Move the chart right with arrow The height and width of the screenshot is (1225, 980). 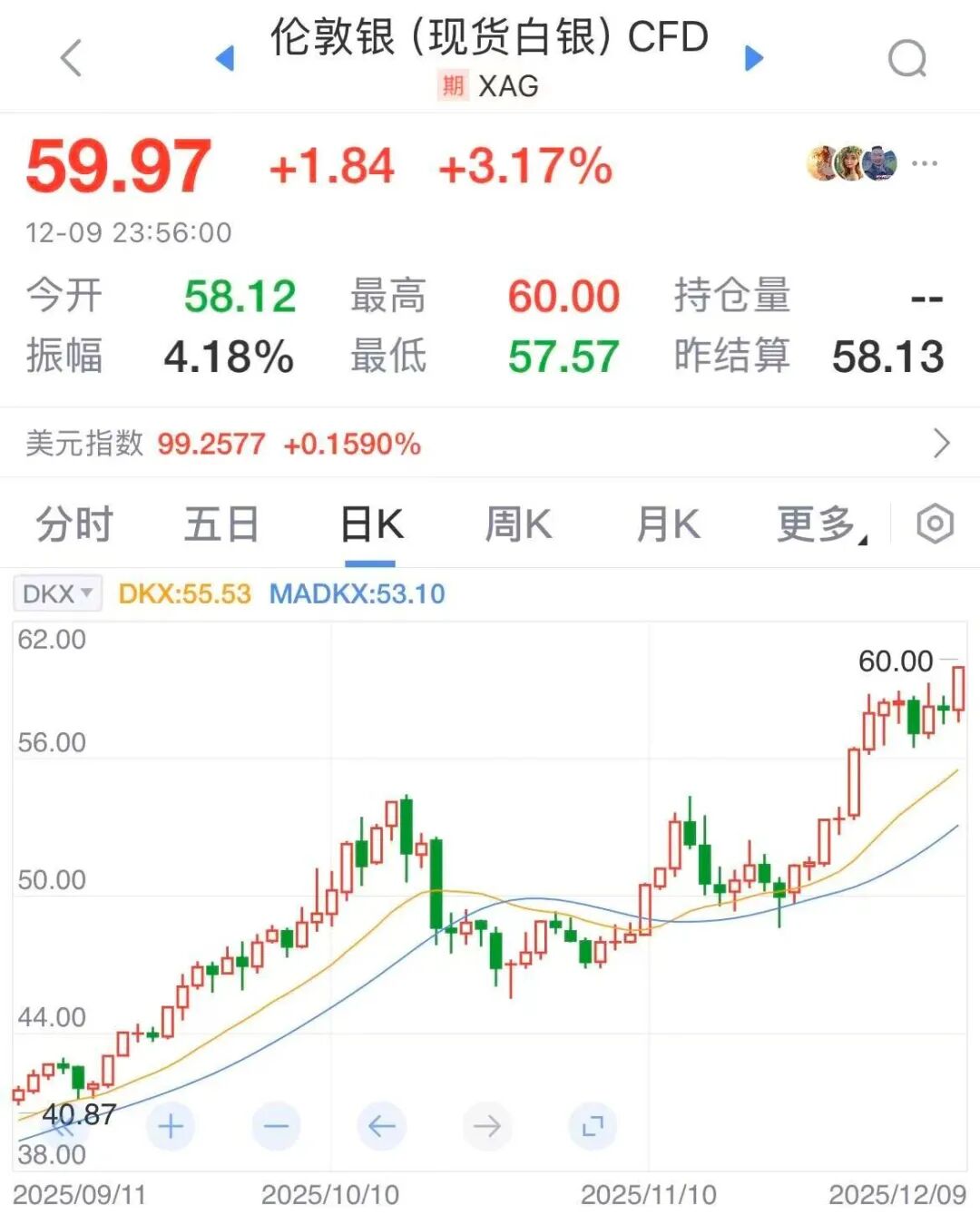[487, 1127]
